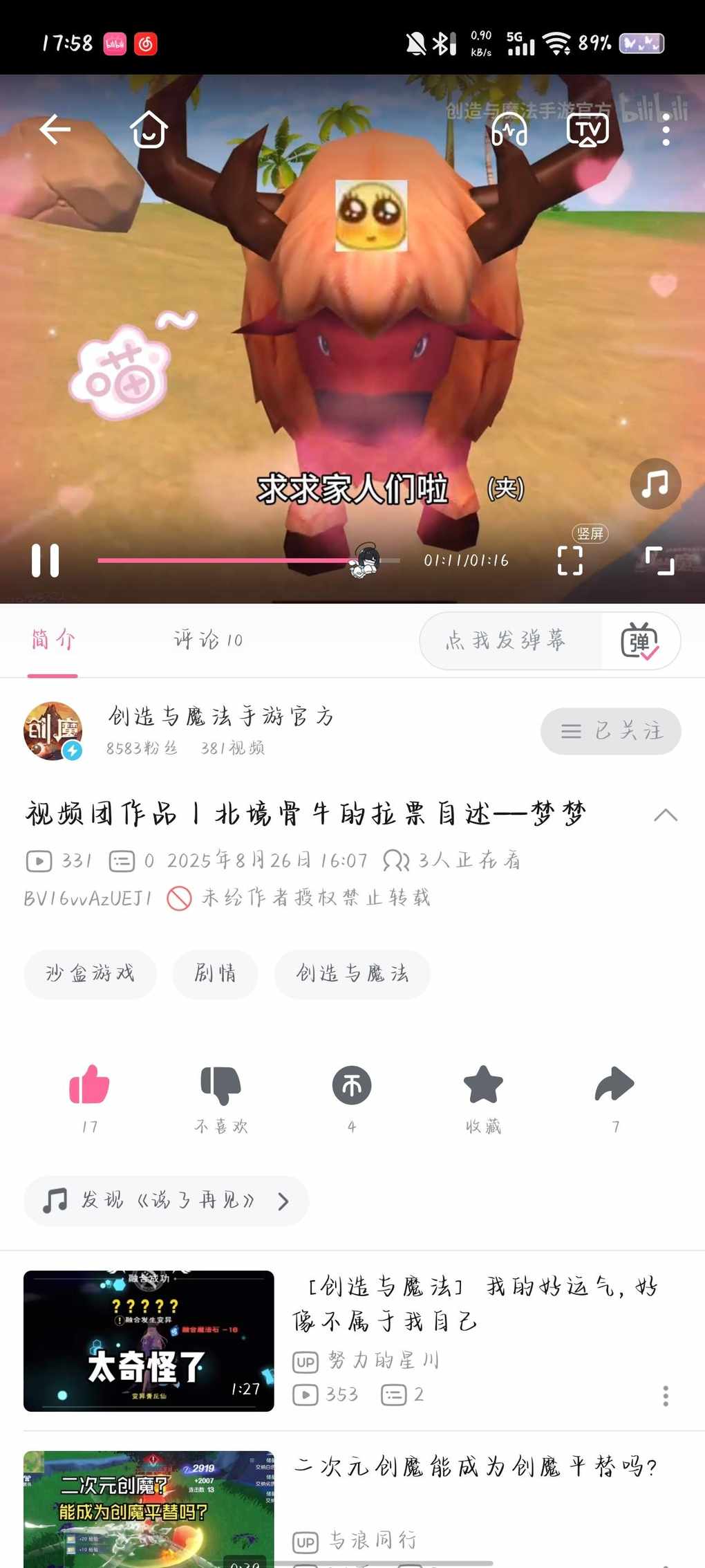The height and width of the screenshot is (1568, 705).
Task: Collapse the video description chevron
Action: coord(665,815)
